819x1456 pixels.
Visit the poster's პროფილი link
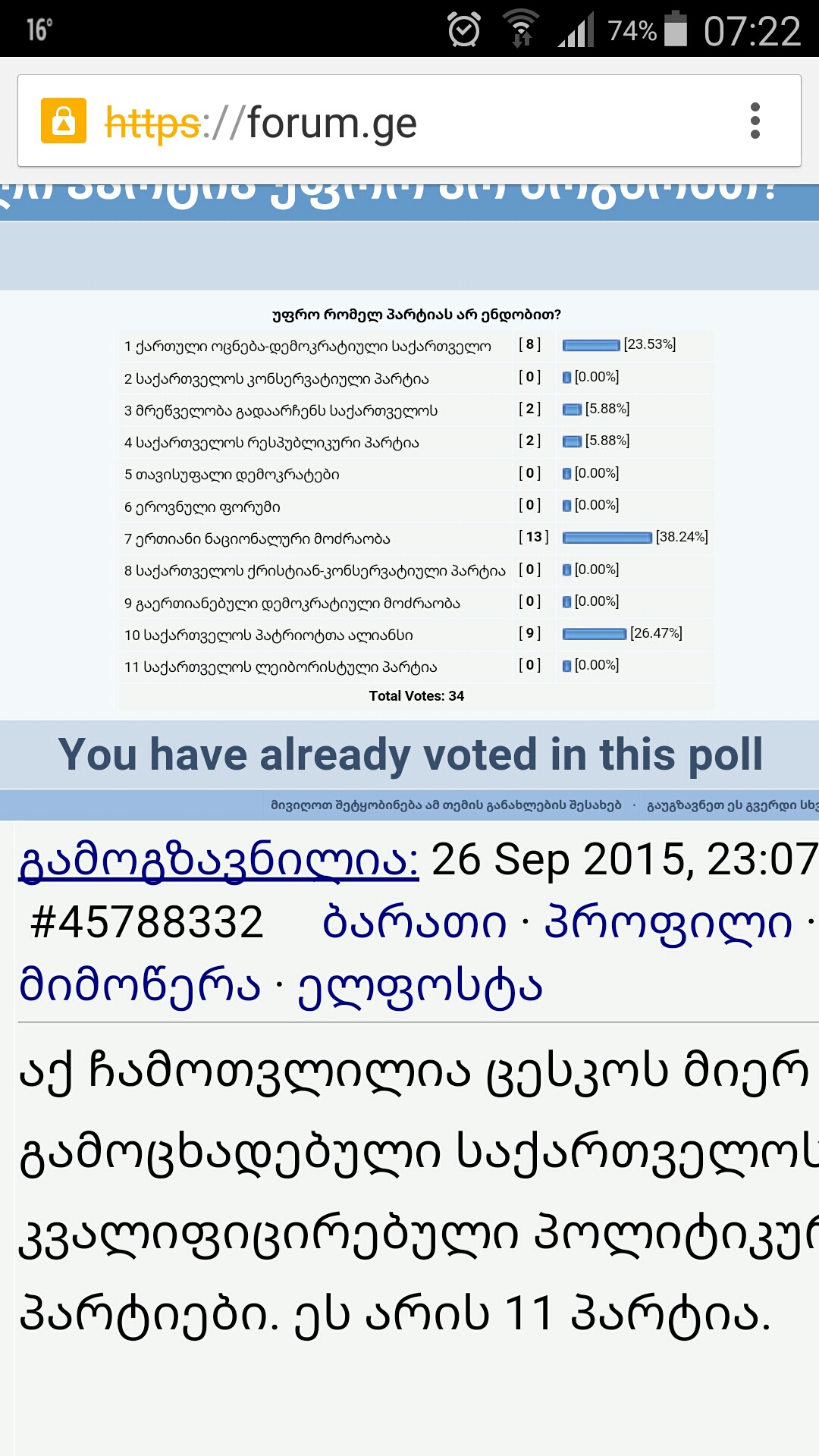668,923
